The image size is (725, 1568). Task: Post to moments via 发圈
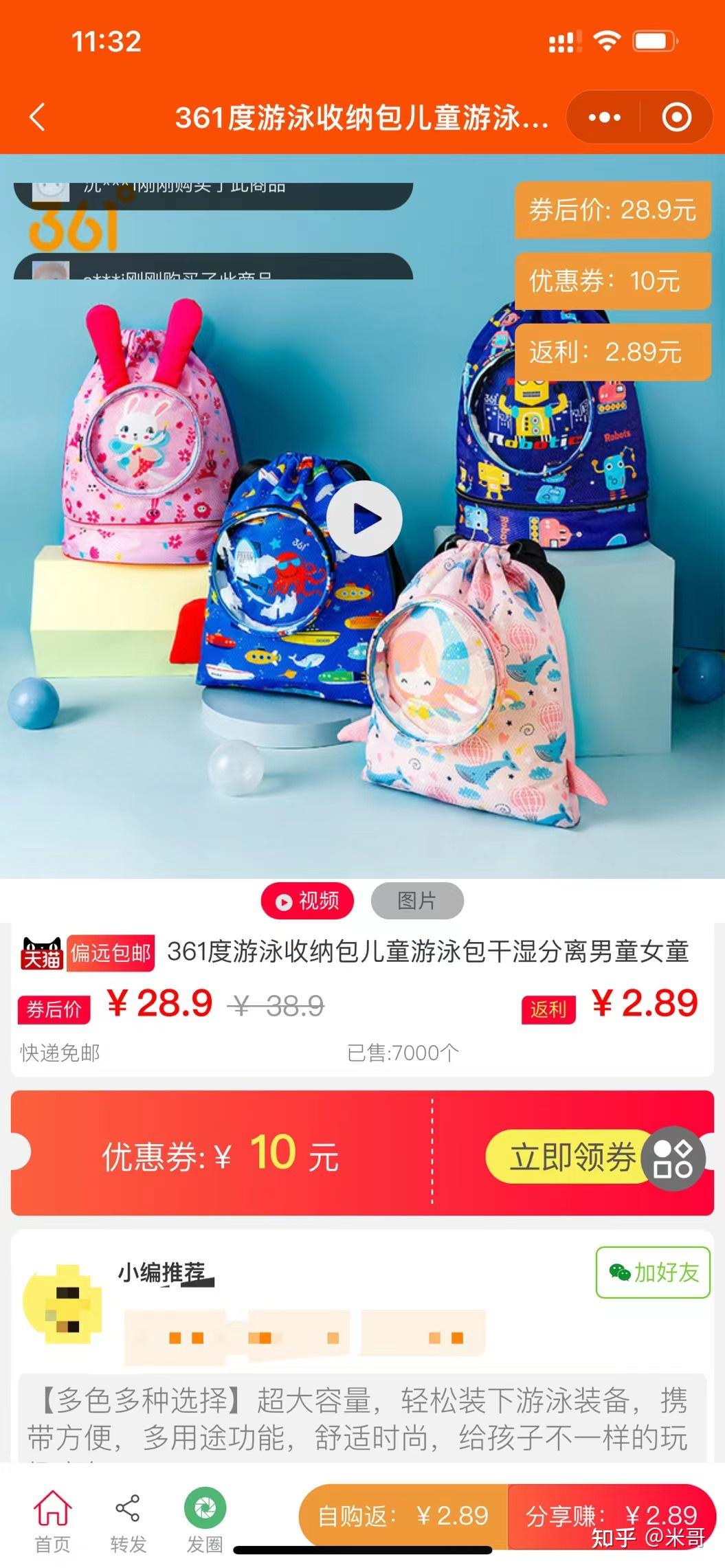coord(205,1521)
